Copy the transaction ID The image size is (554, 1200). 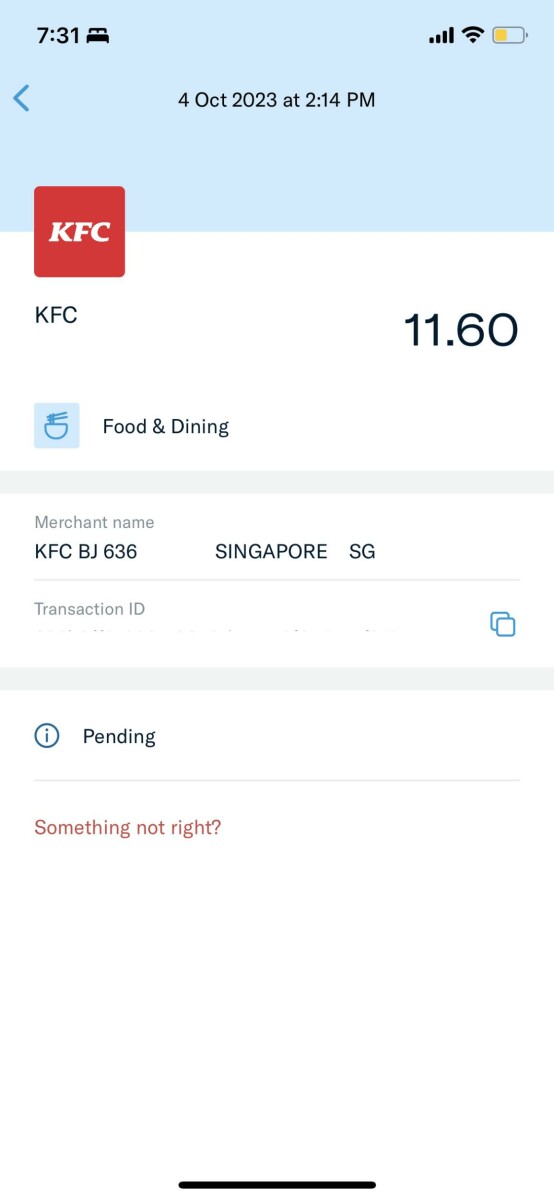click(x=503, y=624)
